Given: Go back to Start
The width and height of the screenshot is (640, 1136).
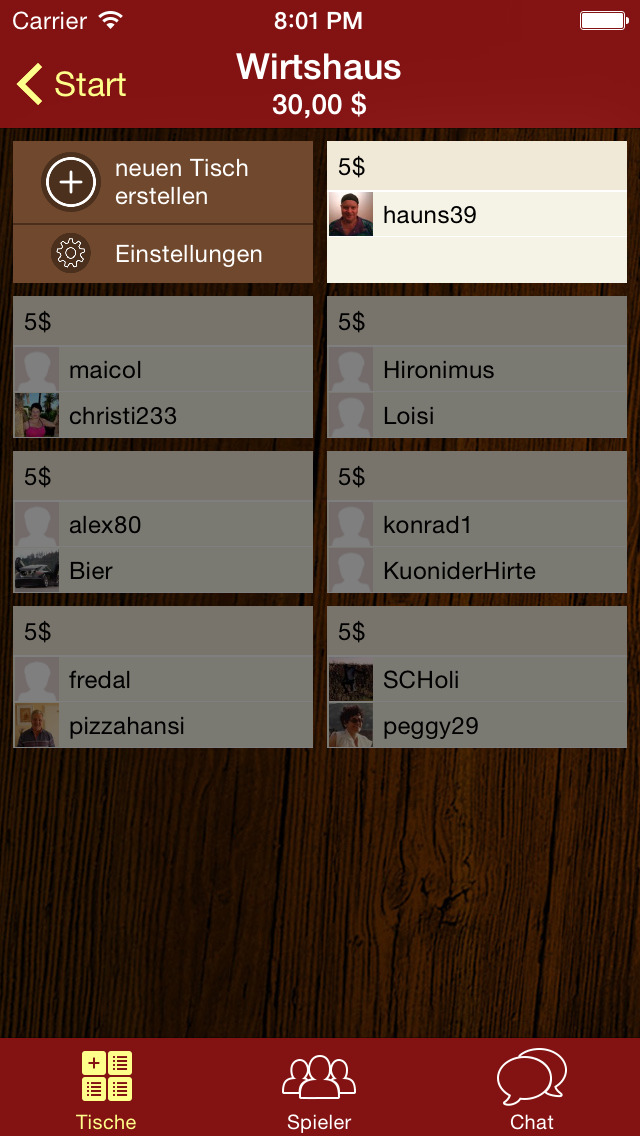Looking at the screenshot, I should pyautogui.click(x=71, y=85).
